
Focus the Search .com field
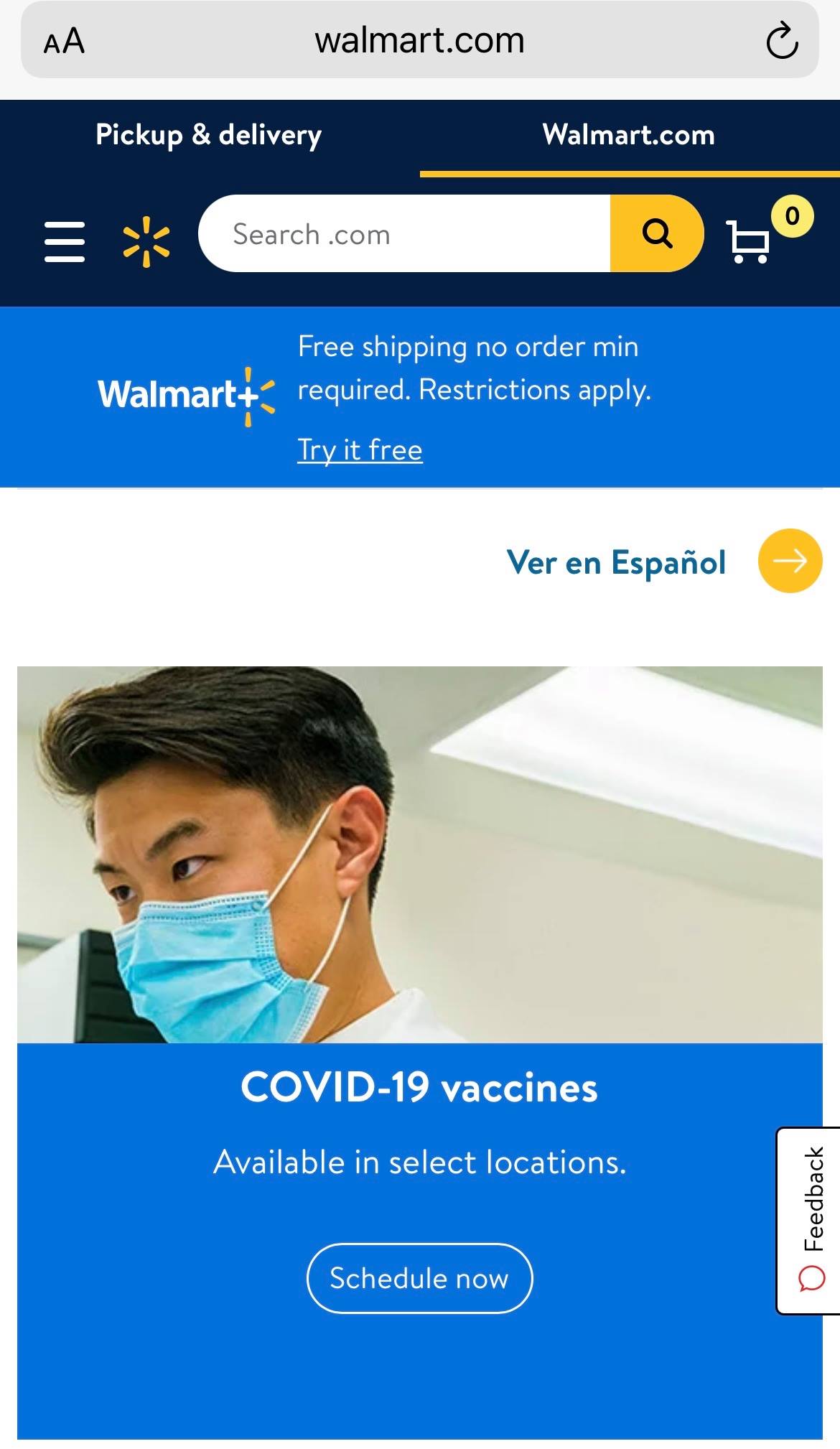pos(404,233)
